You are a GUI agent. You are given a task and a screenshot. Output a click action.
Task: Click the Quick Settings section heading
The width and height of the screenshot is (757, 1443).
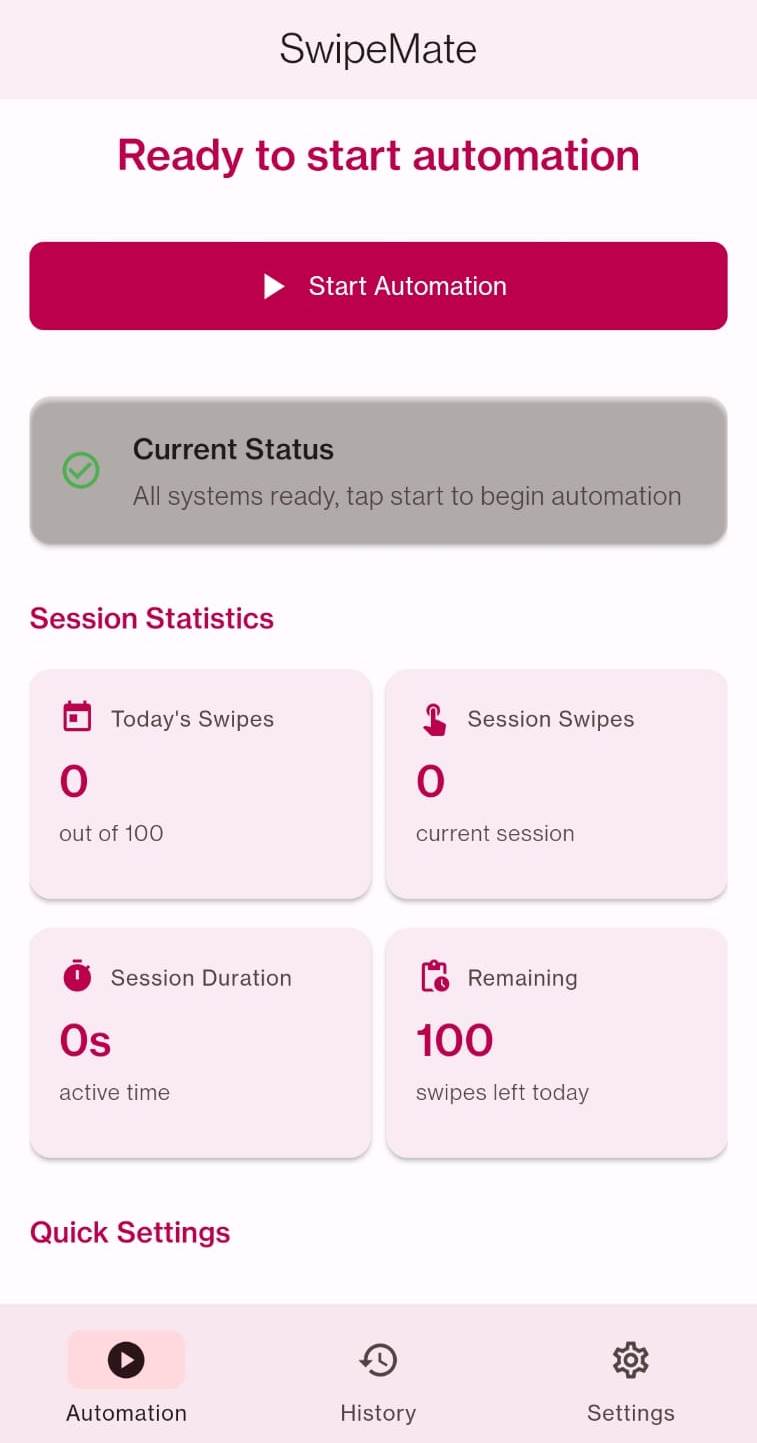pos(129,1232)
